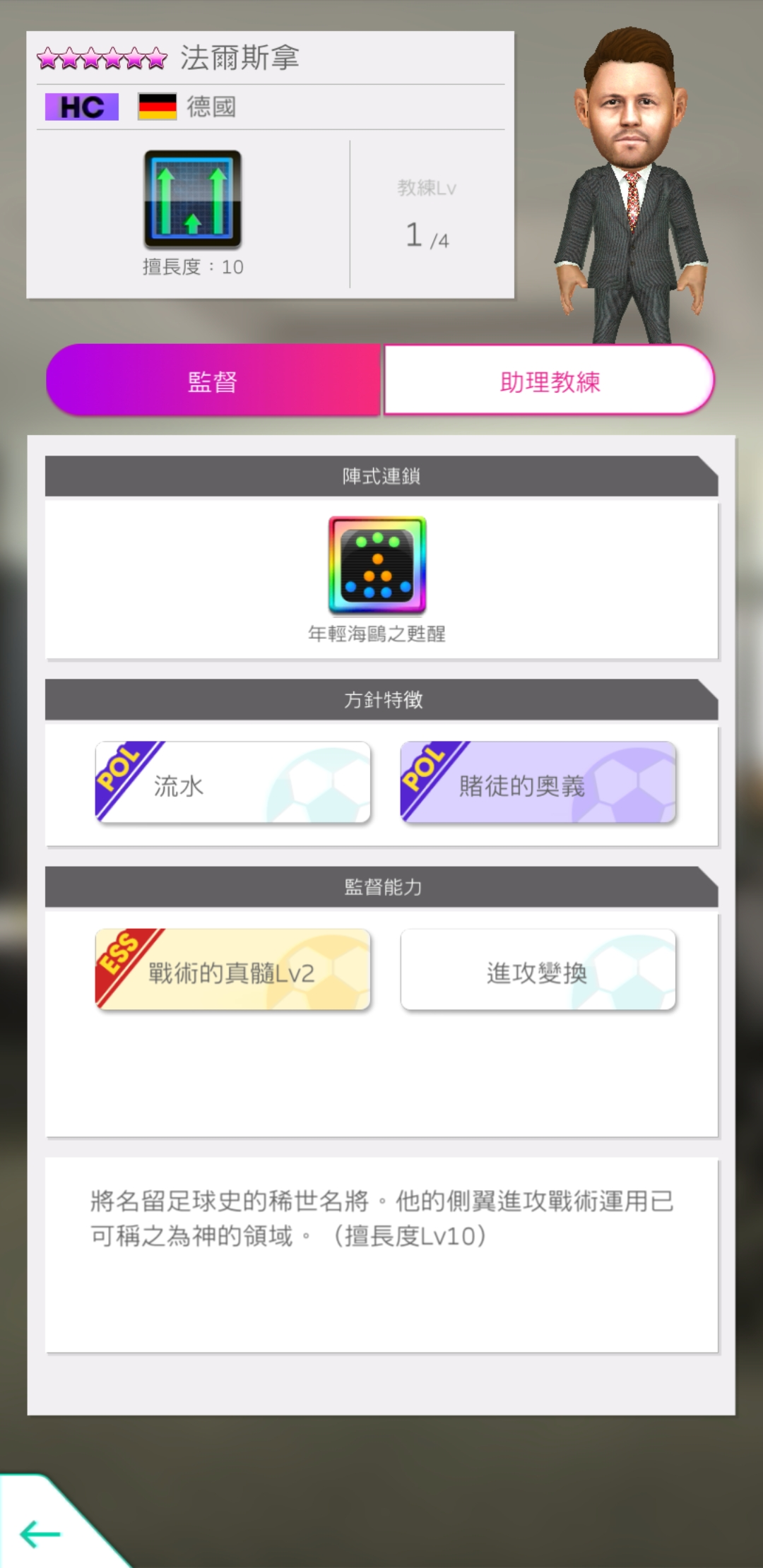The height and width of the screenshot is (1568, 763).
Task: Go back with the arrow button
Action: coord(40,1533)
